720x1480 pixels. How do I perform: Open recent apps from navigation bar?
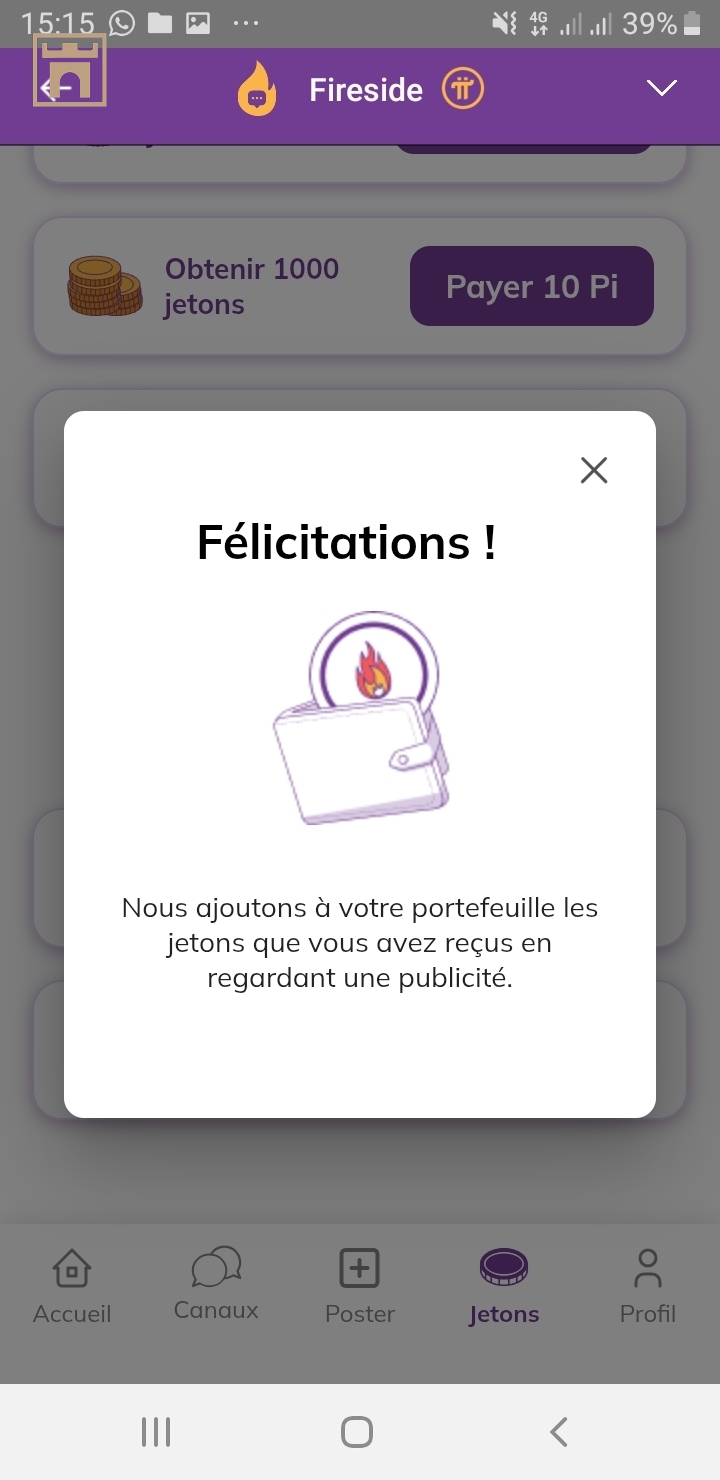click(x=156, y=1432)
